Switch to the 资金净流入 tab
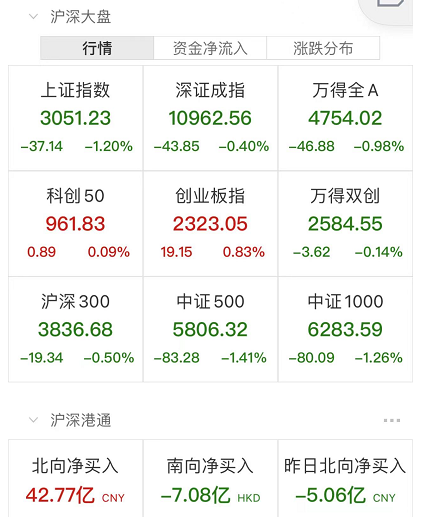Image resolution: width=423 pixels, height=517 pixels. tap(210, 48)
